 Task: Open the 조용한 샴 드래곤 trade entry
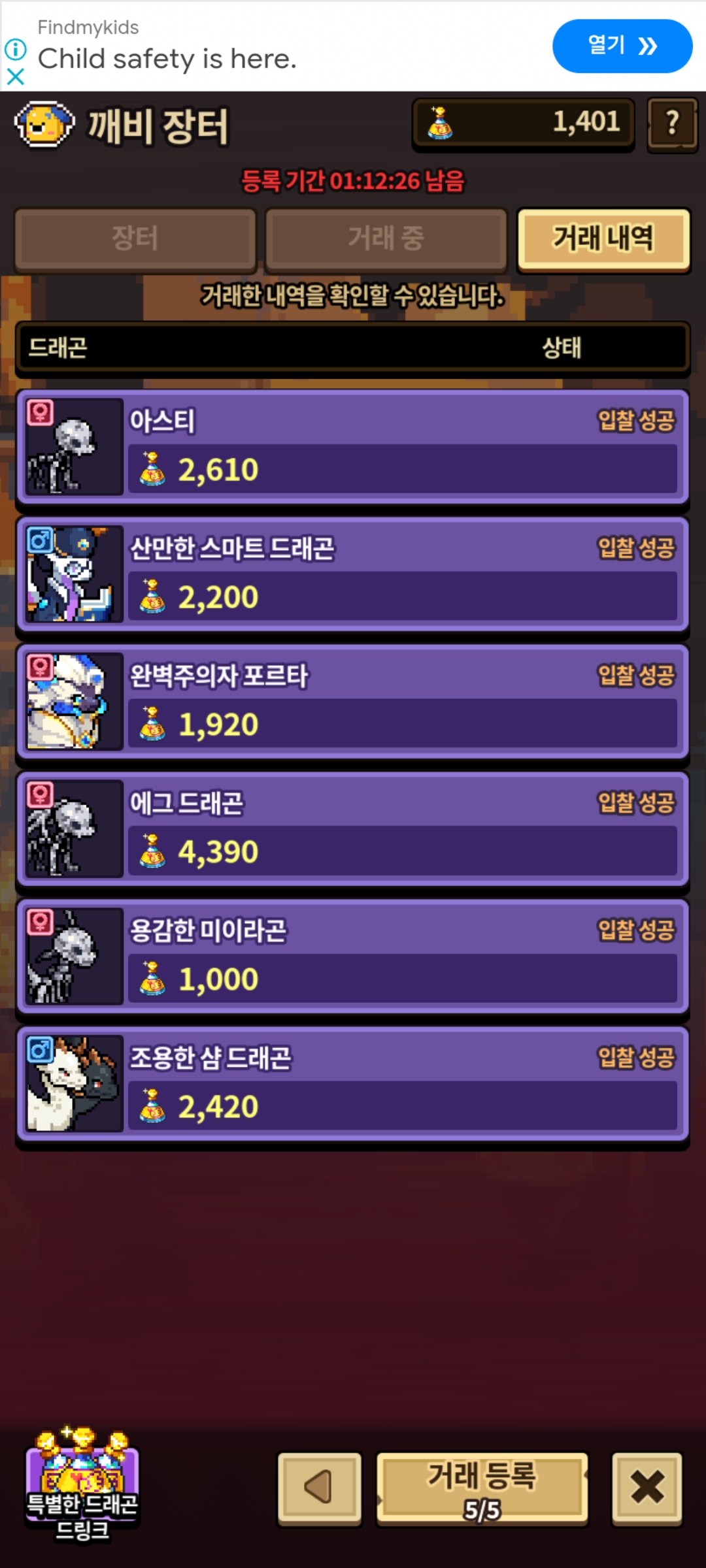point(353,1084)
